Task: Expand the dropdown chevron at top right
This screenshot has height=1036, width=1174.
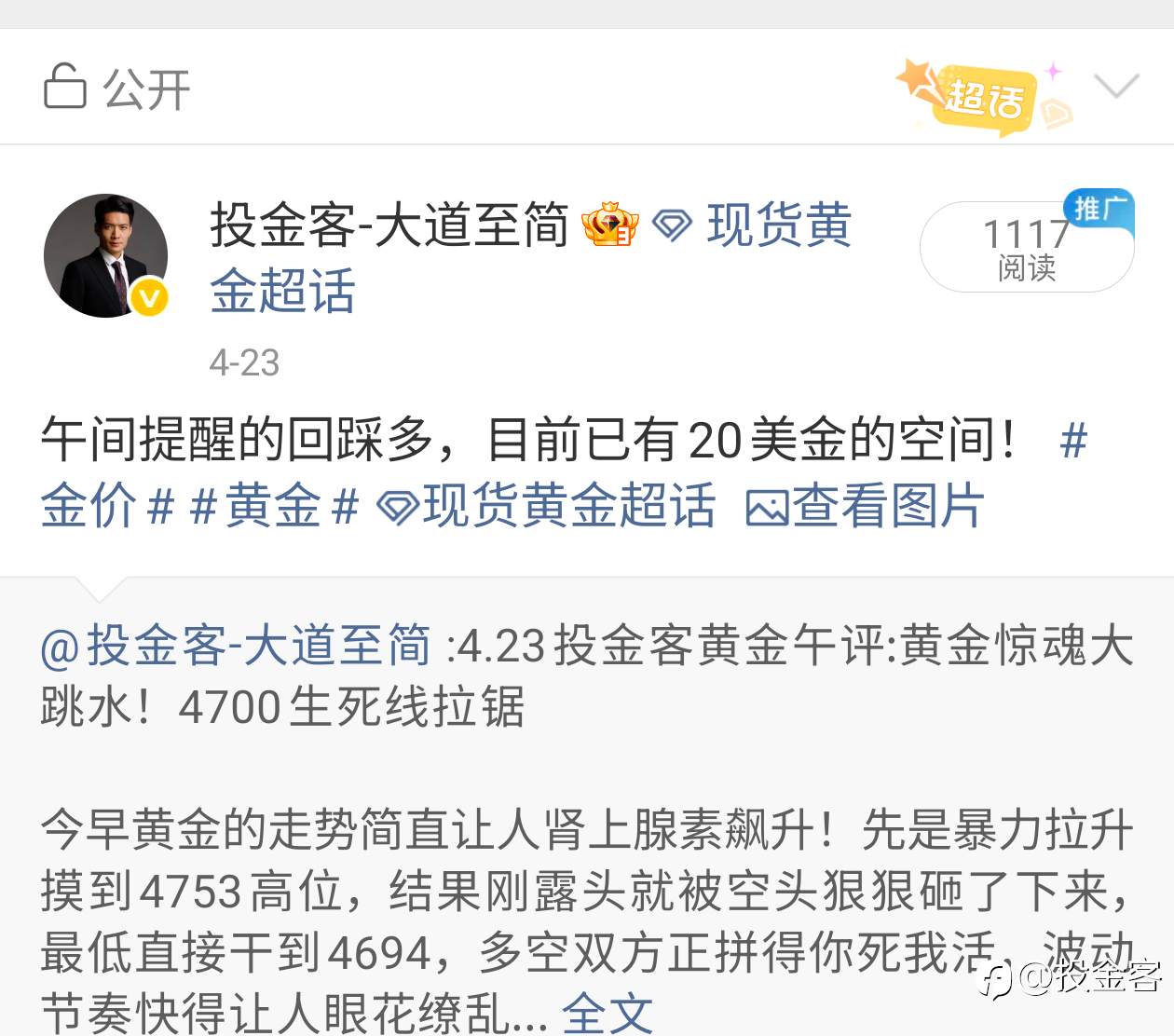Action: (x=1116, y=87)
